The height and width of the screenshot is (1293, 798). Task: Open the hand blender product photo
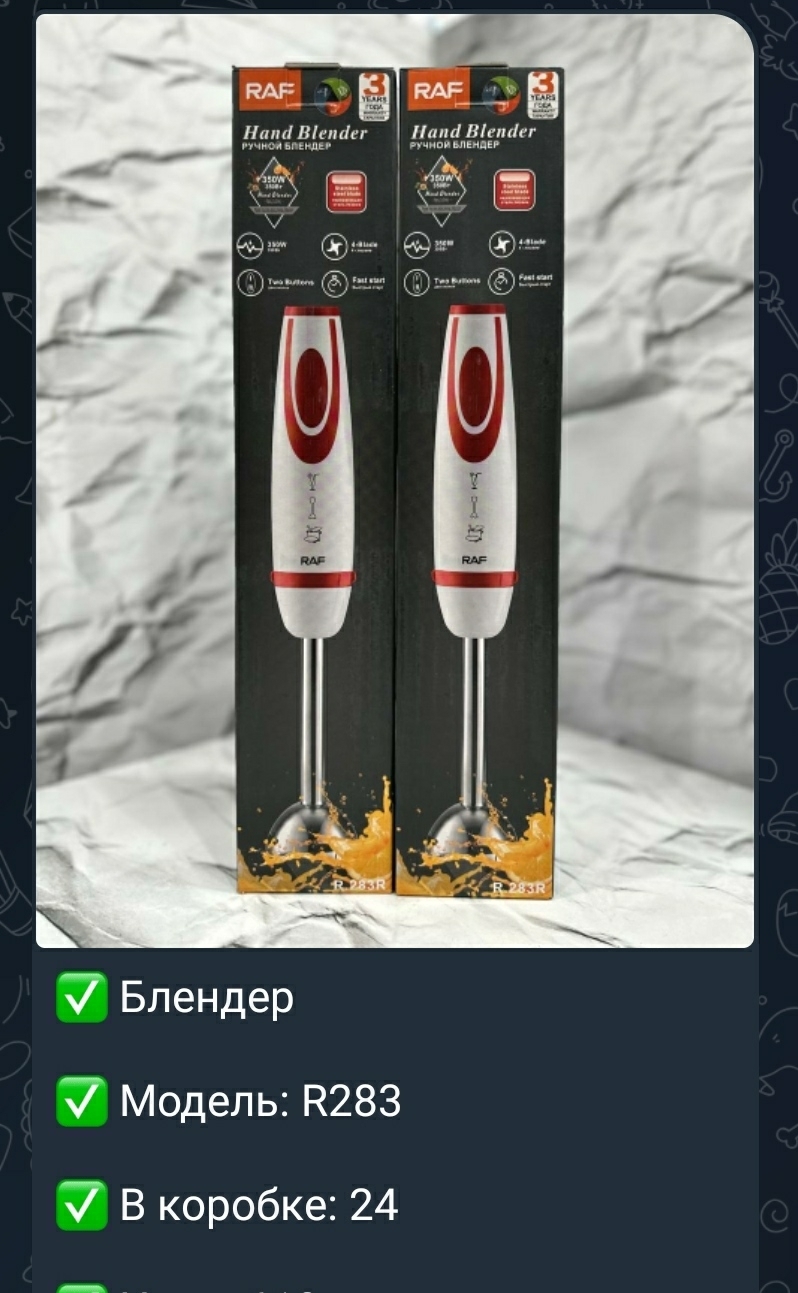click(x=395, y=480)
